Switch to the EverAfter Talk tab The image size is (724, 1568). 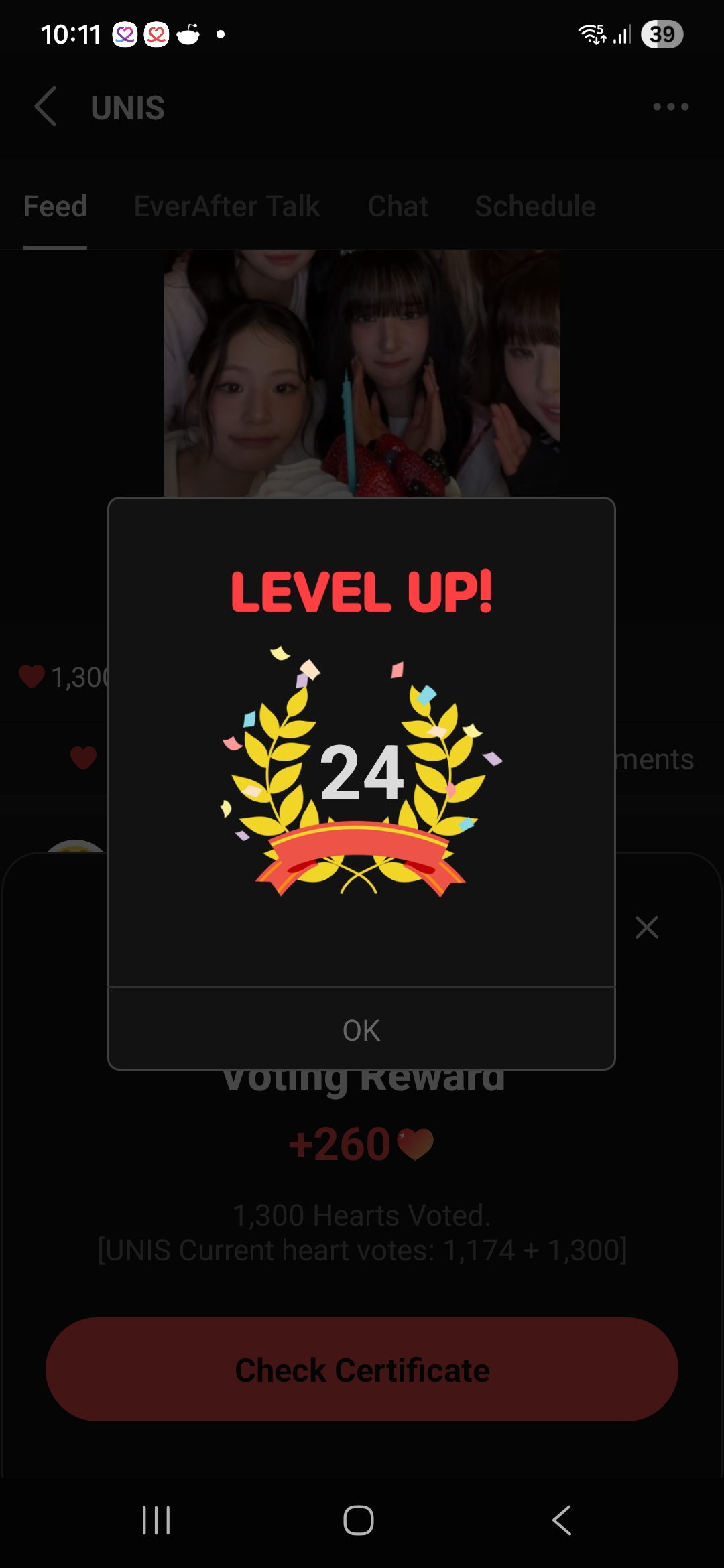(x=227, y=206)
